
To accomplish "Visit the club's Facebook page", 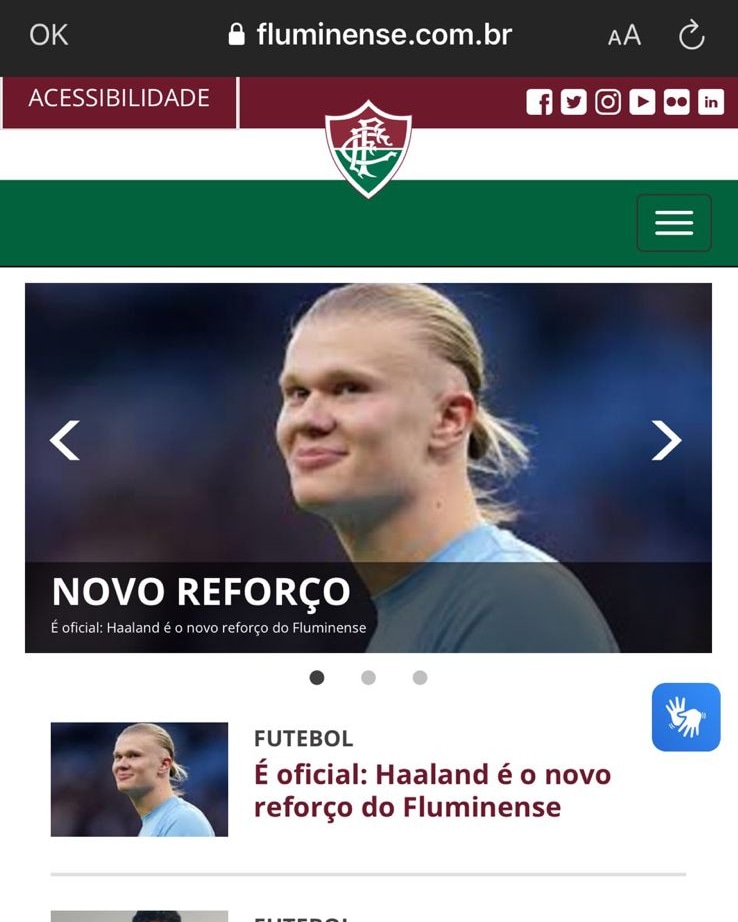I will (539, 102).
